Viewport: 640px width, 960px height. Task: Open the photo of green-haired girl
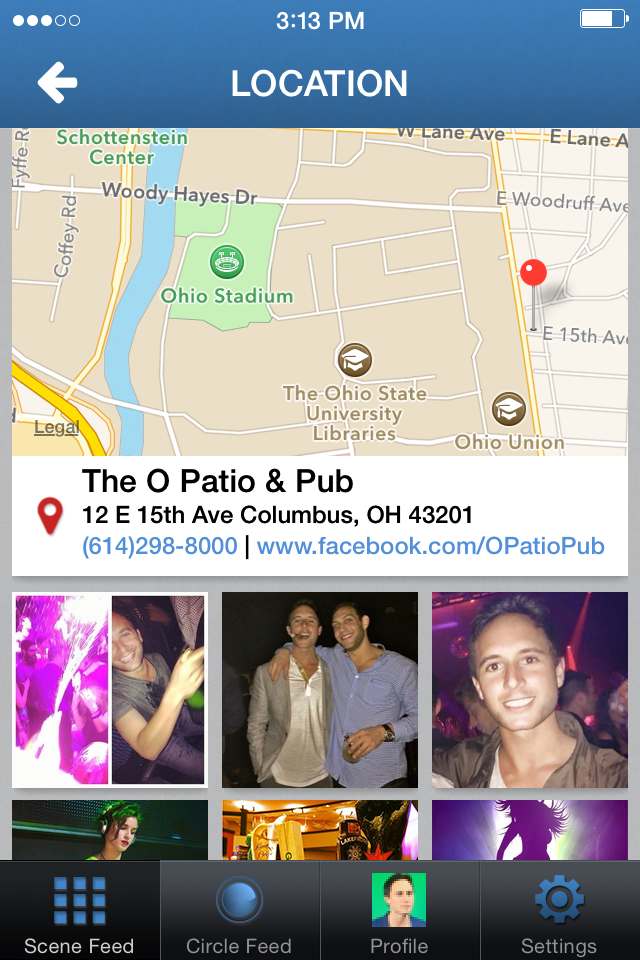110,830
